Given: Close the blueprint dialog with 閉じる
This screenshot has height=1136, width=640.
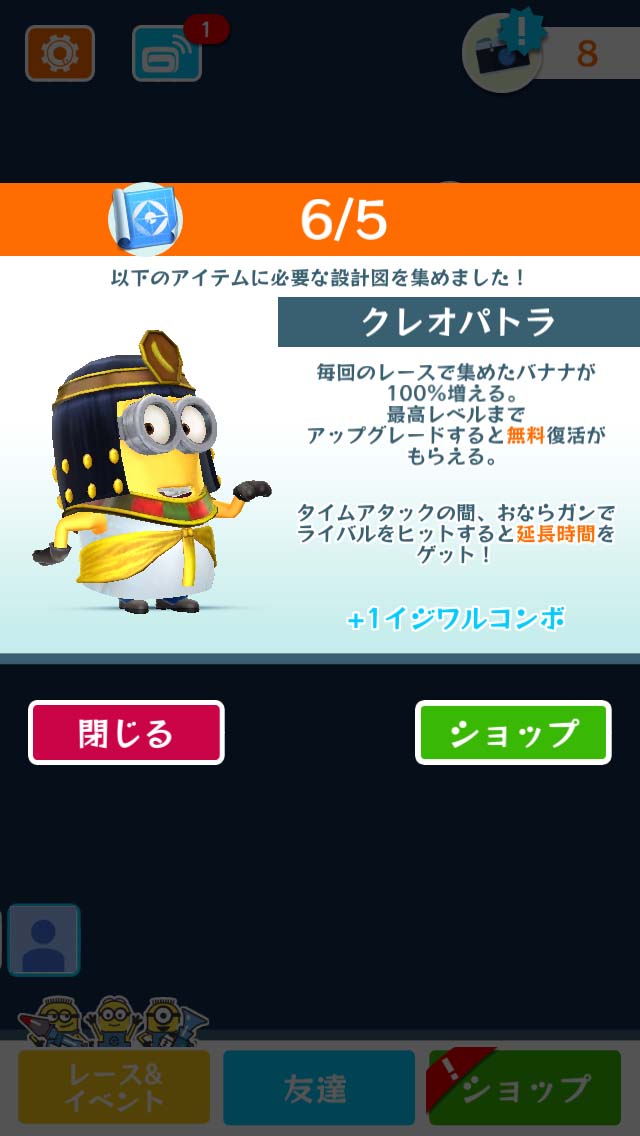Looking at the screenshot, I should pos(126,733).
